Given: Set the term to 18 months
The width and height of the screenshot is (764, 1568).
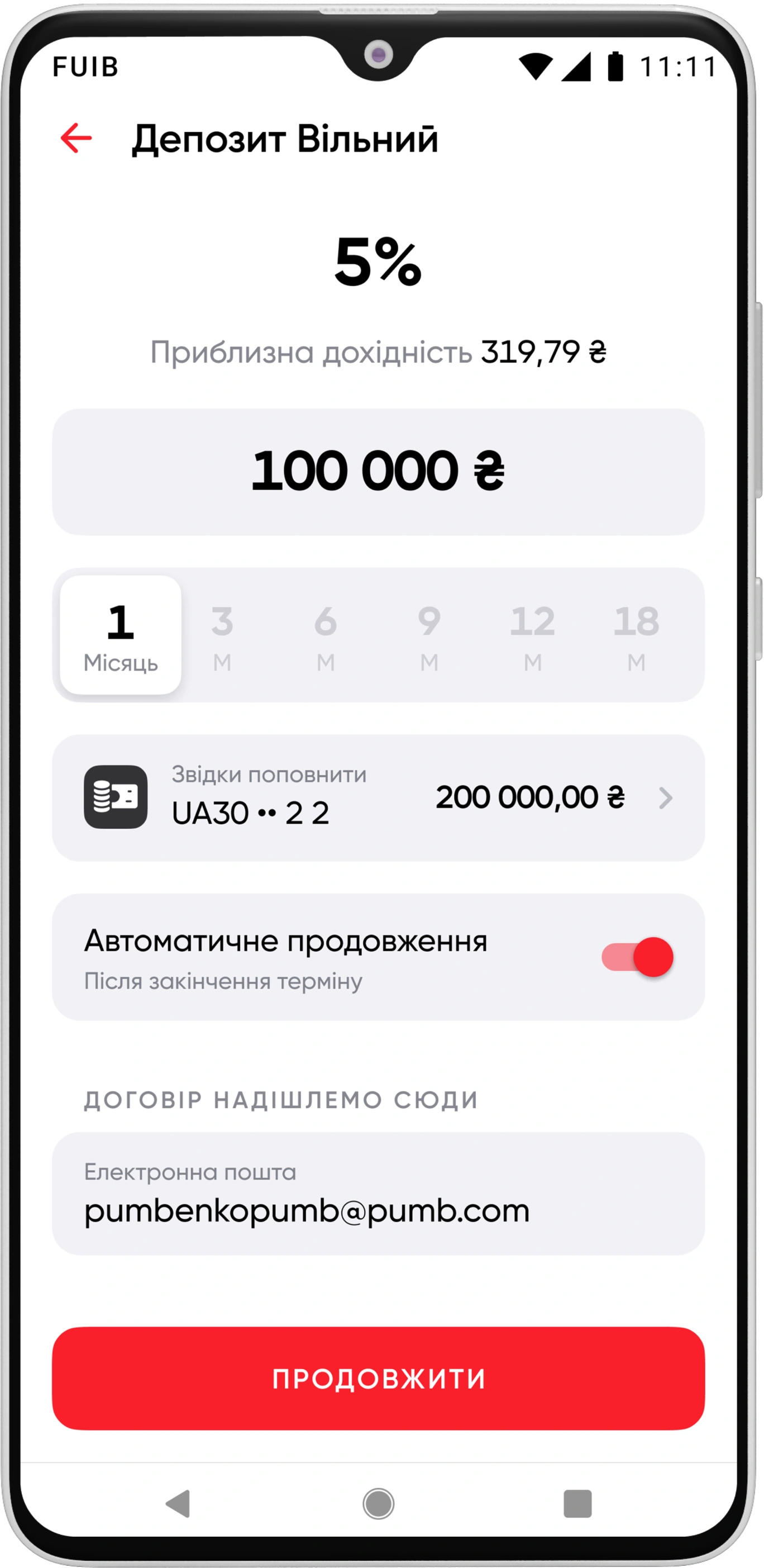Looking at the screenshot, I should click(636, 636).
